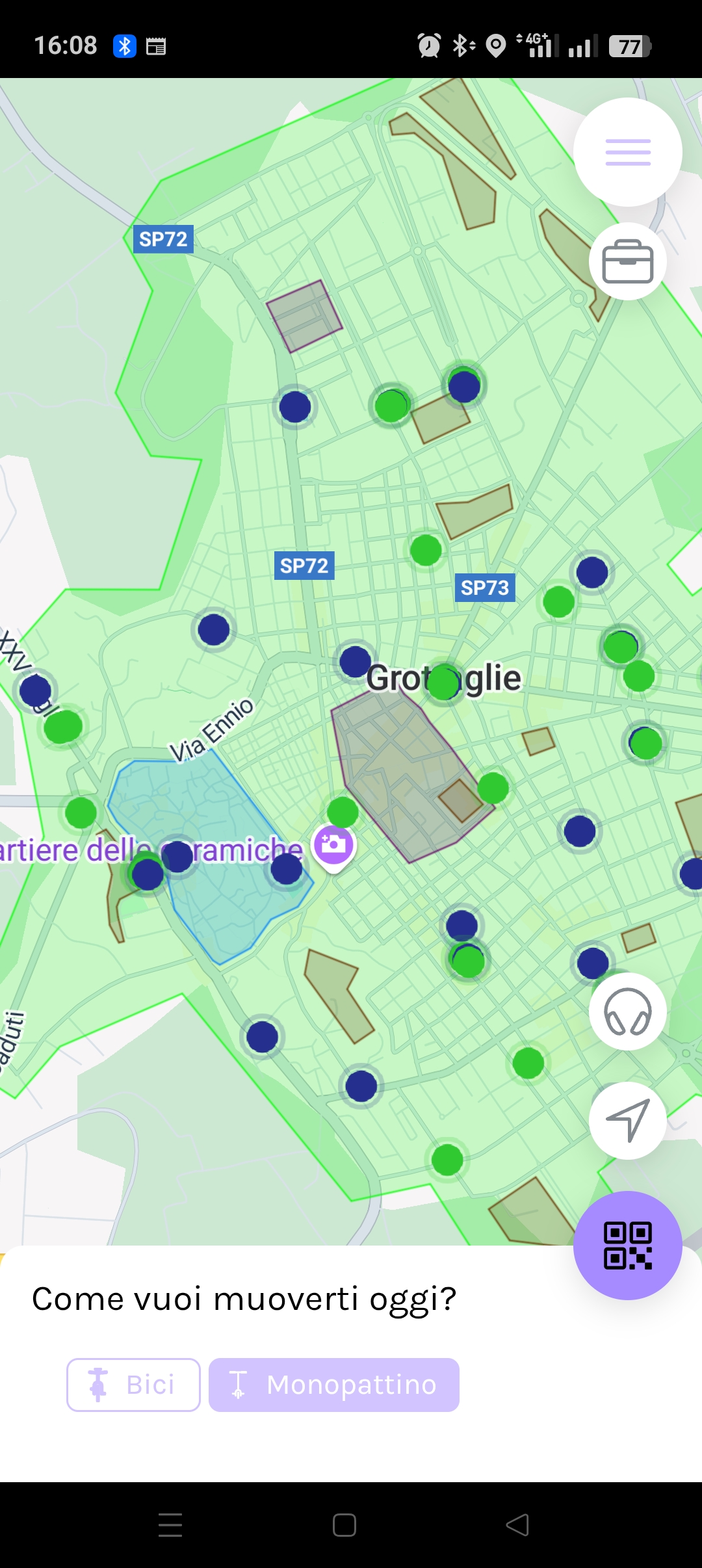Choose Monopattino as vehicle type
The width and height of the screenshot is (702, 1568).
tap(333, 1385)
